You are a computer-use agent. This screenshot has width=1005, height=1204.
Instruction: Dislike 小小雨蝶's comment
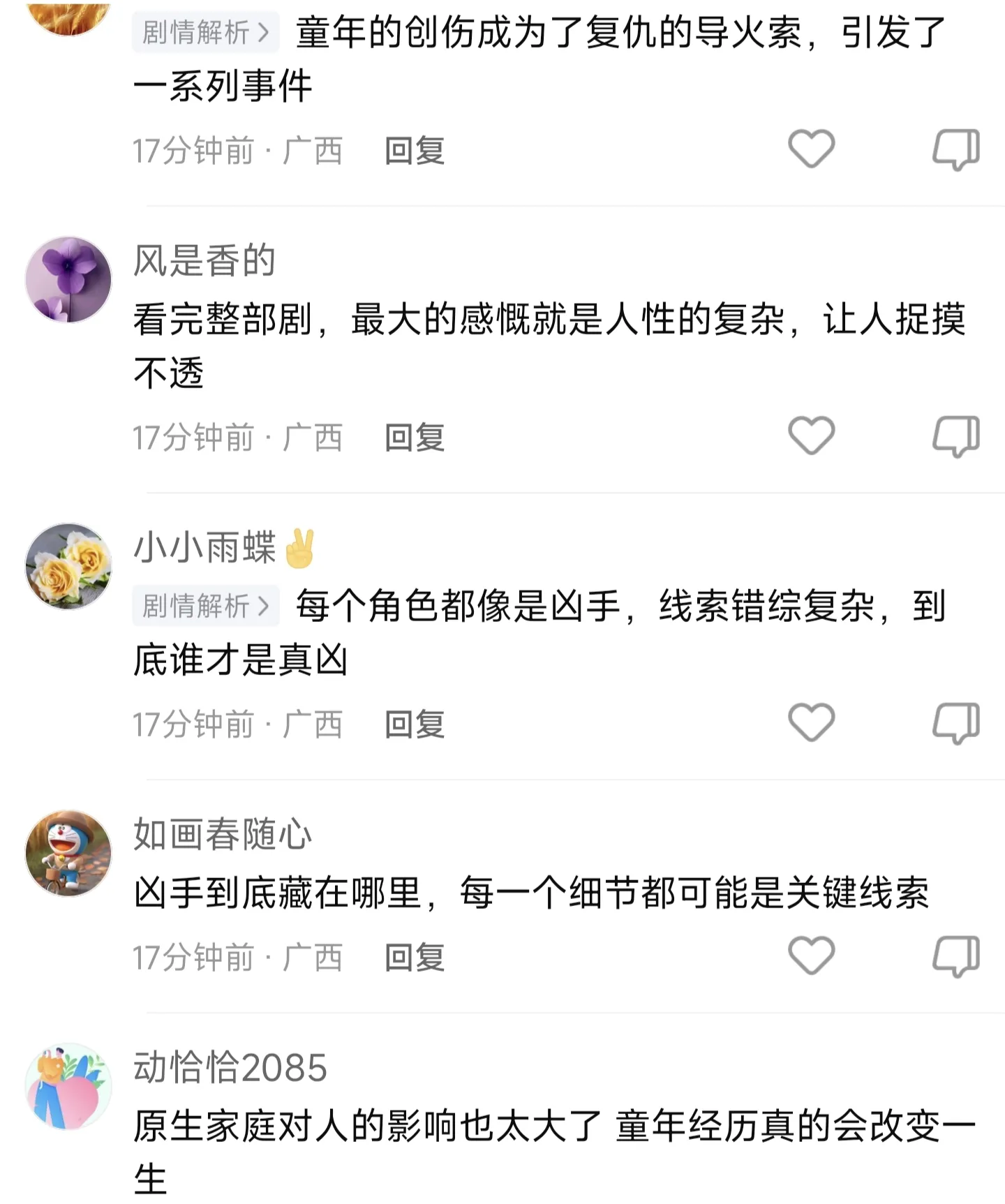pos(956,722)
